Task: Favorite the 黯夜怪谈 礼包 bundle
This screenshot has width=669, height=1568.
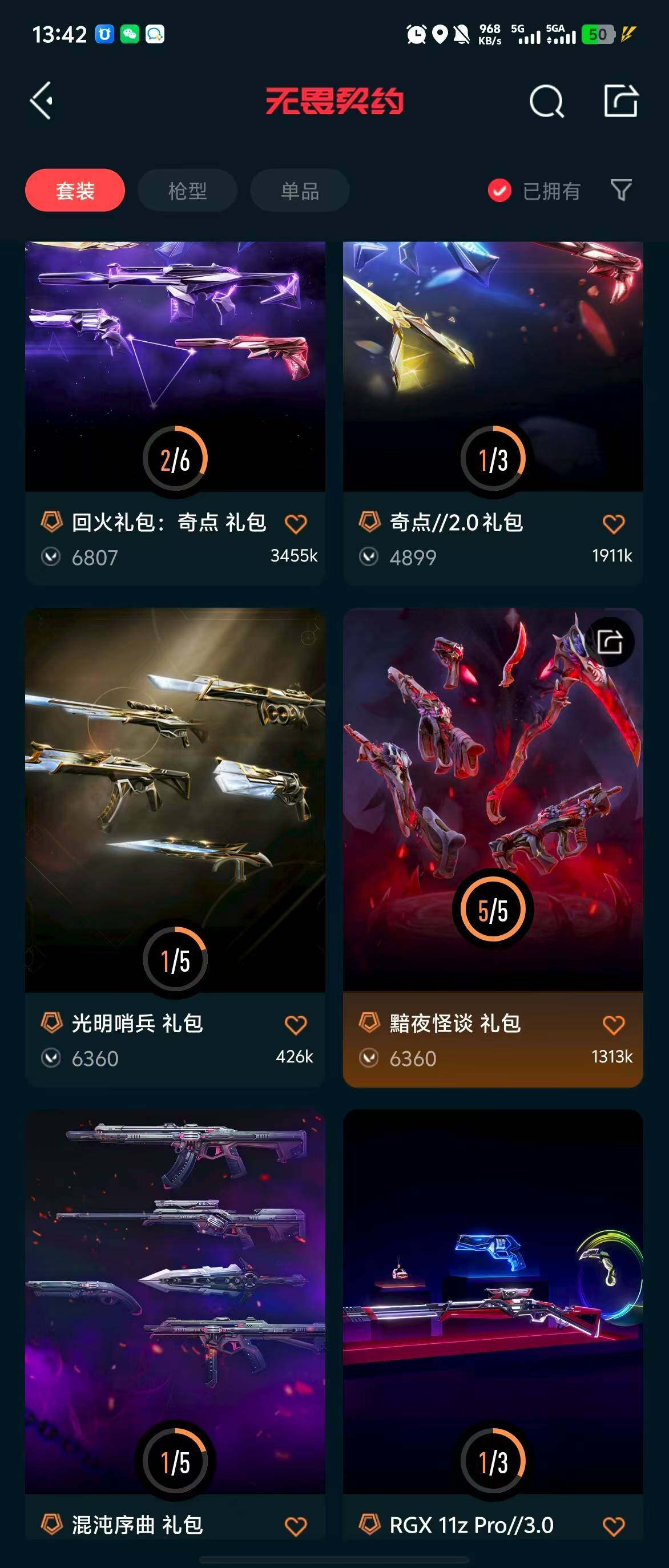Action: [613, 1024]
